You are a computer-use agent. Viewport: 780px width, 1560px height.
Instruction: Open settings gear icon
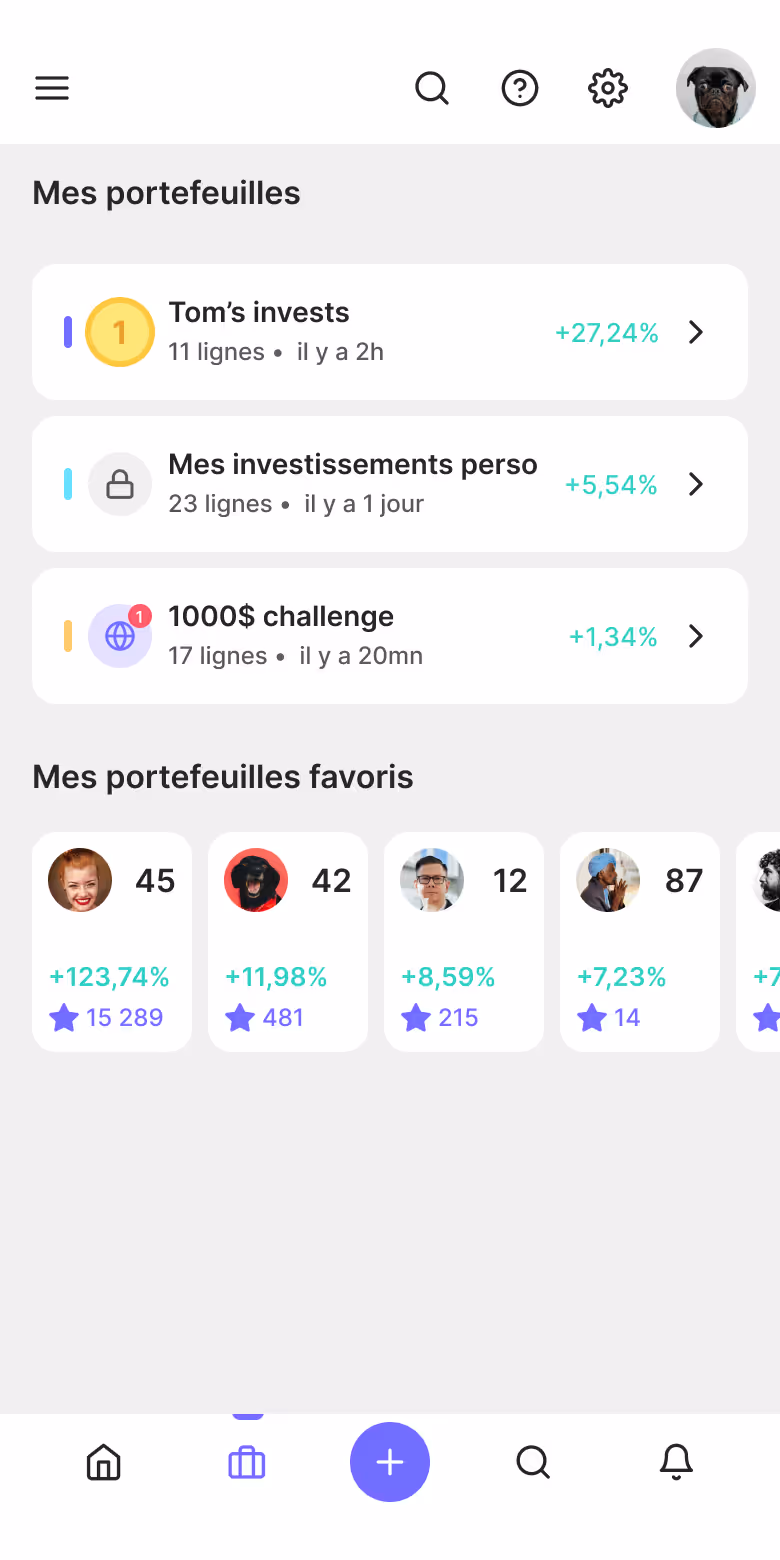click(x=608, y=88)
